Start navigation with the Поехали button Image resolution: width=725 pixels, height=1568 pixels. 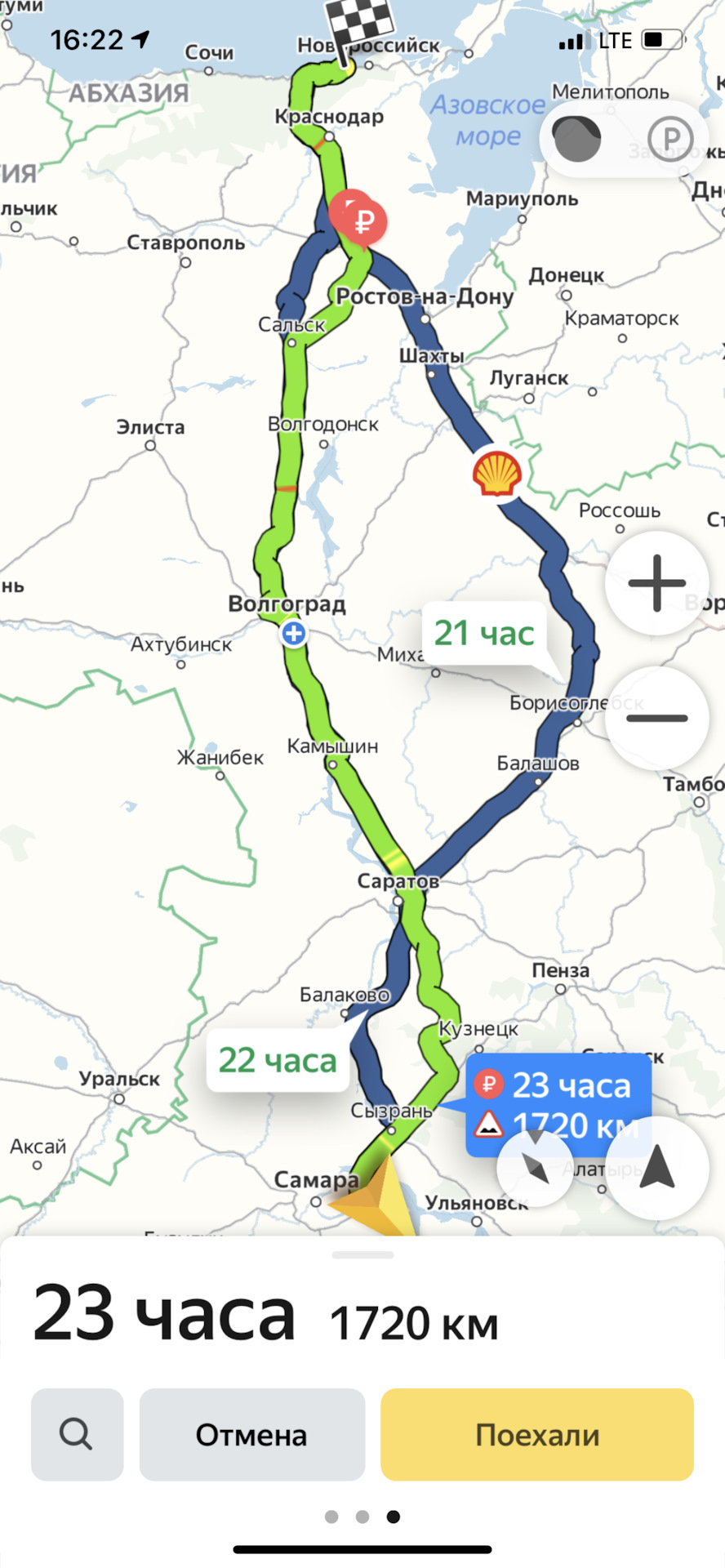(536, 1435)
